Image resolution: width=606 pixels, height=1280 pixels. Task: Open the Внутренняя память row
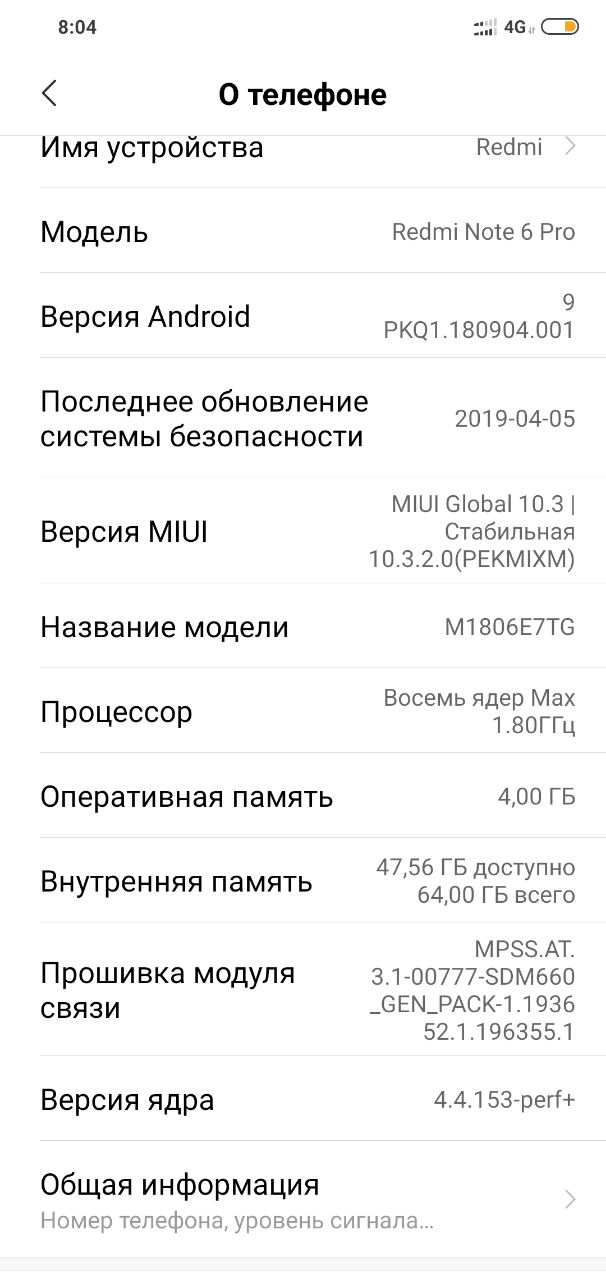point(303,881)
